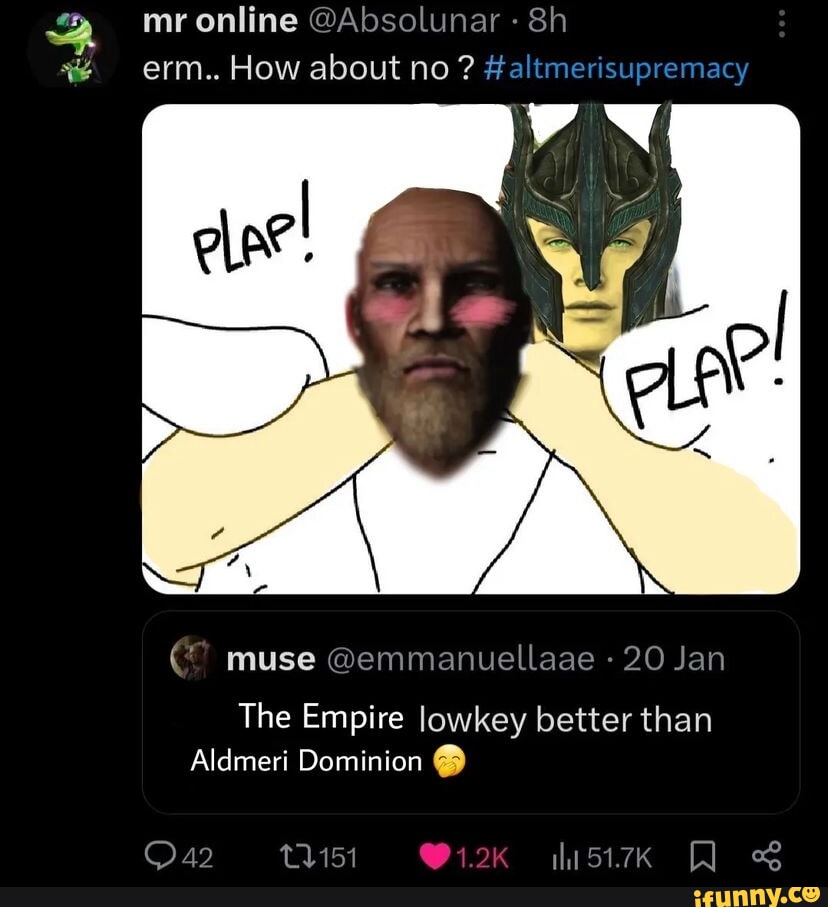View the attached PLAP image full screen
The image size is (828, 907).
[470, 348]
